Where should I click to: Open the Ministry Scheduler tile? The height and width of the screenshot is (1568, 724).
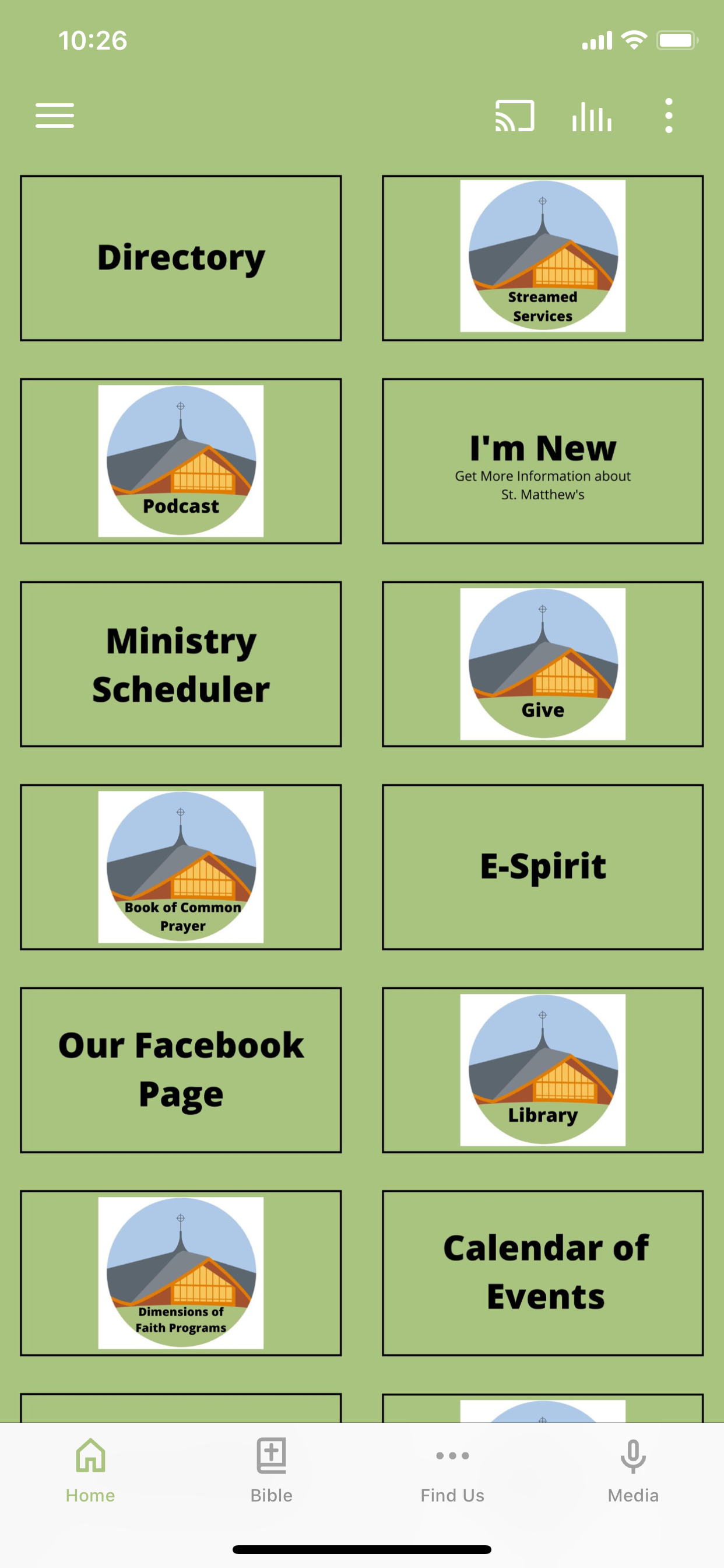(x=181, y=663)
